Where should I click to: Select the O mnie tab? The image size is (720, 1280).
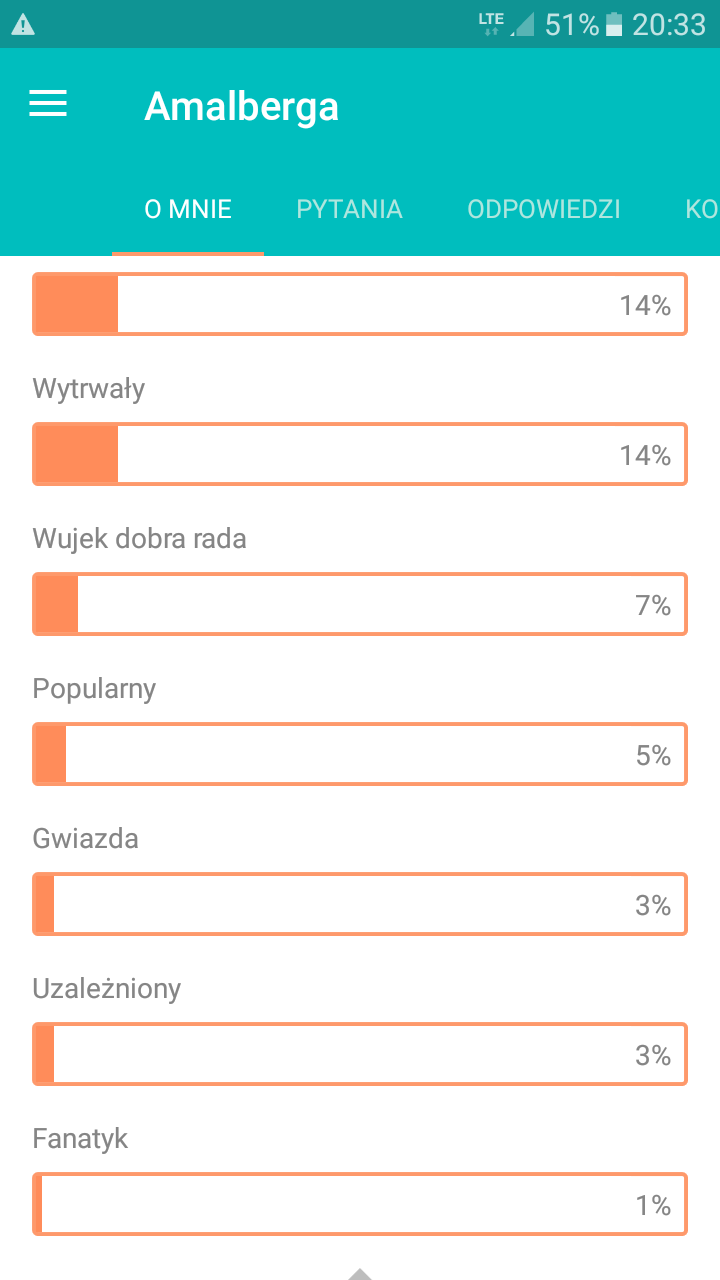pyautogui.click(x=188, y=209)
